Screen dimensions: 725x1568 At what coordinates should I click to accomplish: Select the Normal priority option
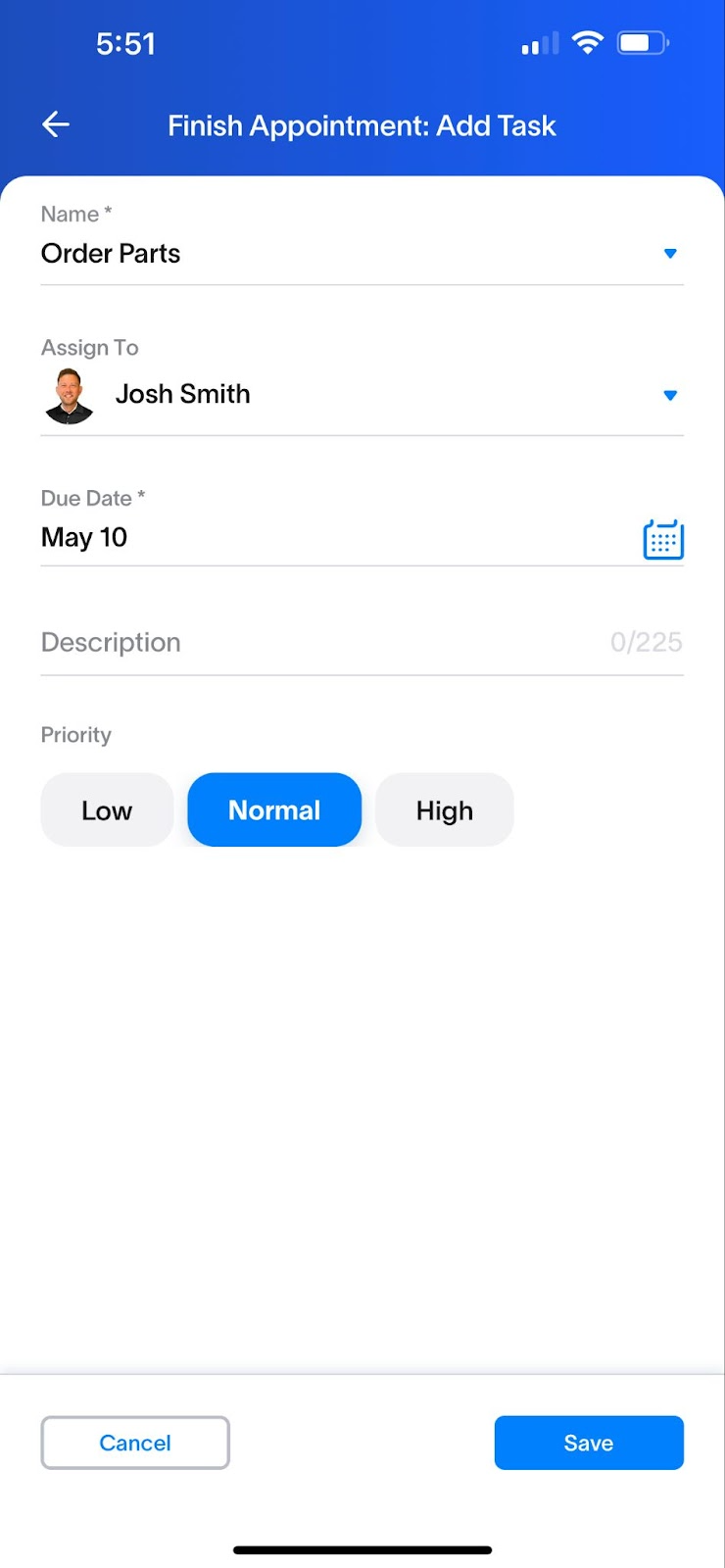point(274,810)
